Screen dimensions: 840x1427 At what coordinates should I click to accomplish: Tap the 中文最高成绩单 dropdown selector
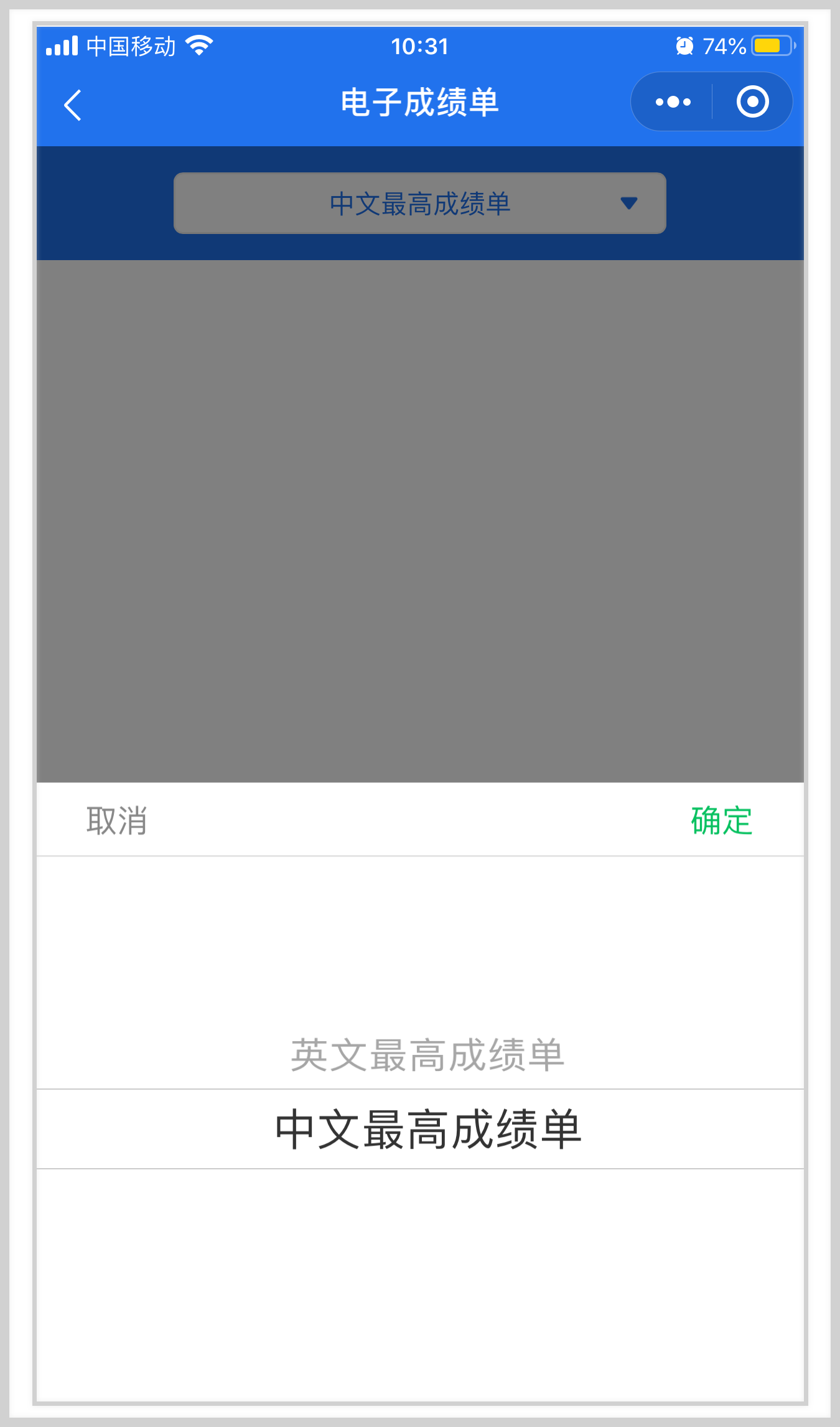pyautogui.click(x=419, y=204)
